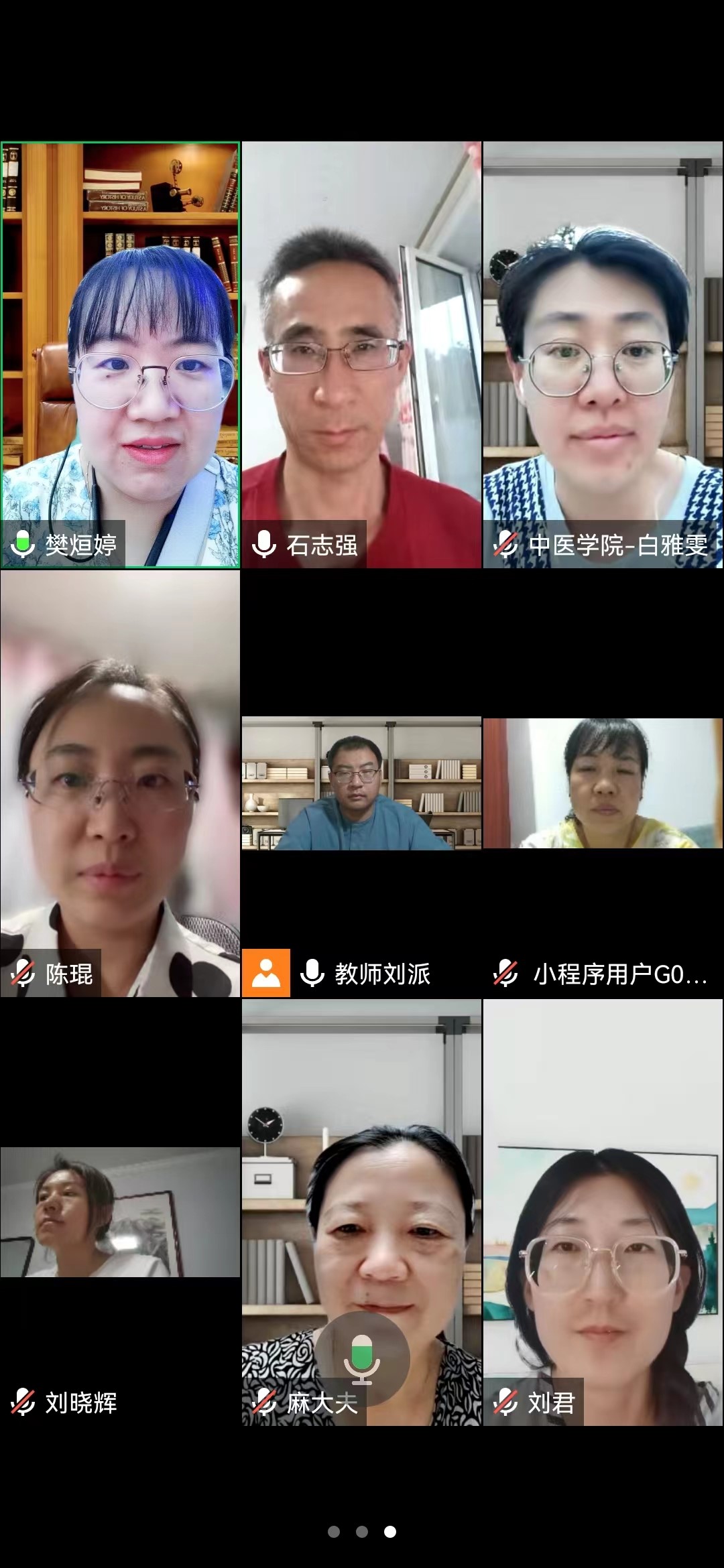
Task: Select 刘晓辉's video tile
Action: point(121,1212)
